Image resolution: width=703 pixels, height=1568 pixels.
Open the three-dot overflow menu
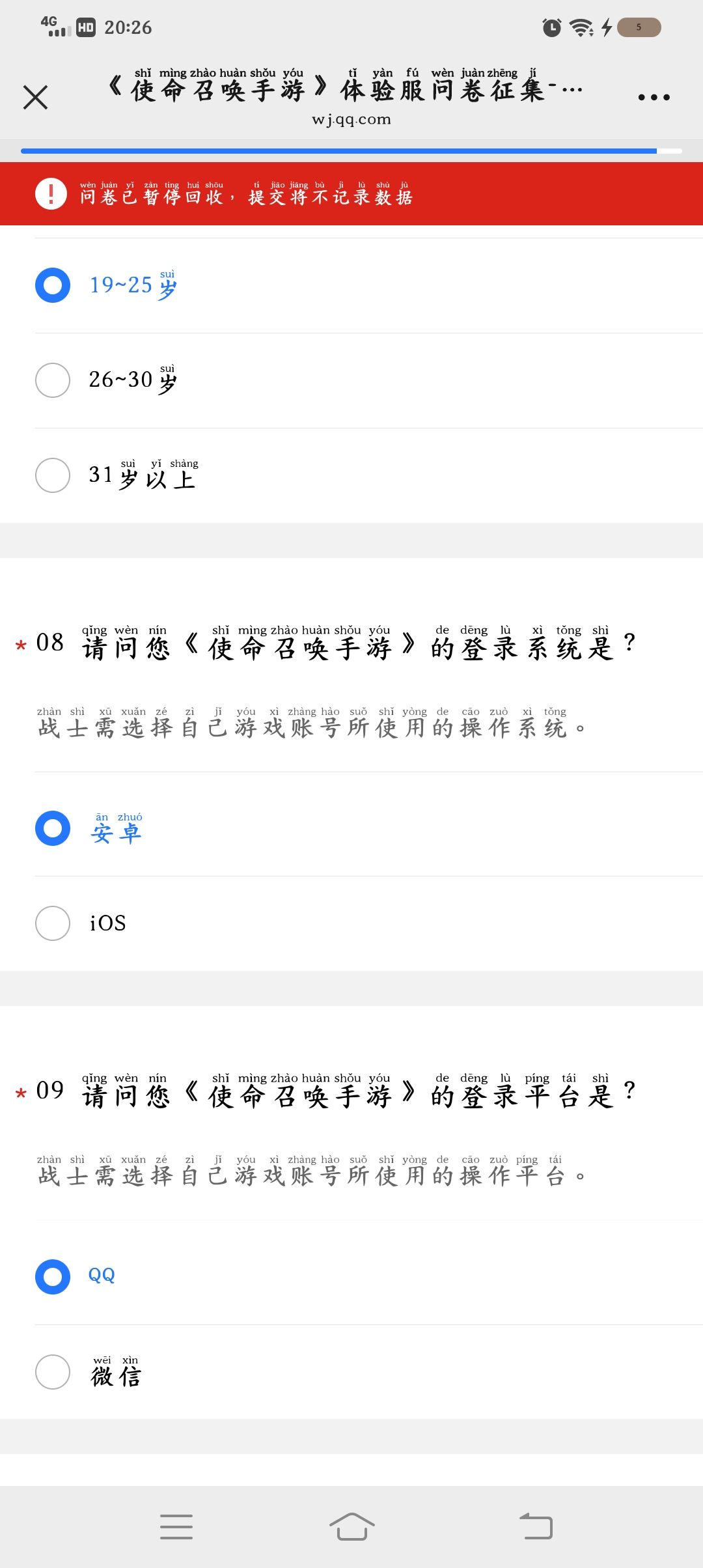point(654,98)
